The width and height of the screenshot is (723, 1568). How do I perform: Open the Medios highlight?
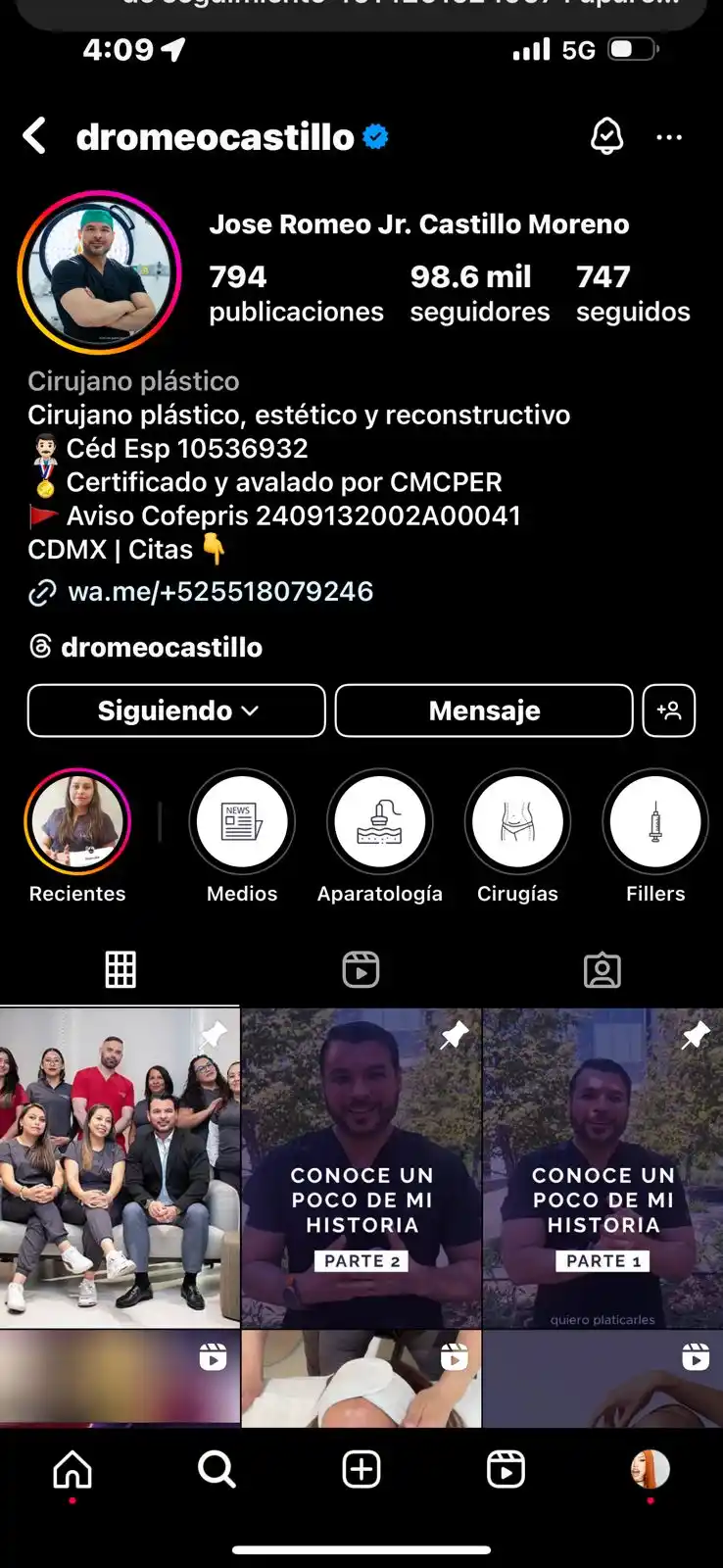click(x=242, y=821)
